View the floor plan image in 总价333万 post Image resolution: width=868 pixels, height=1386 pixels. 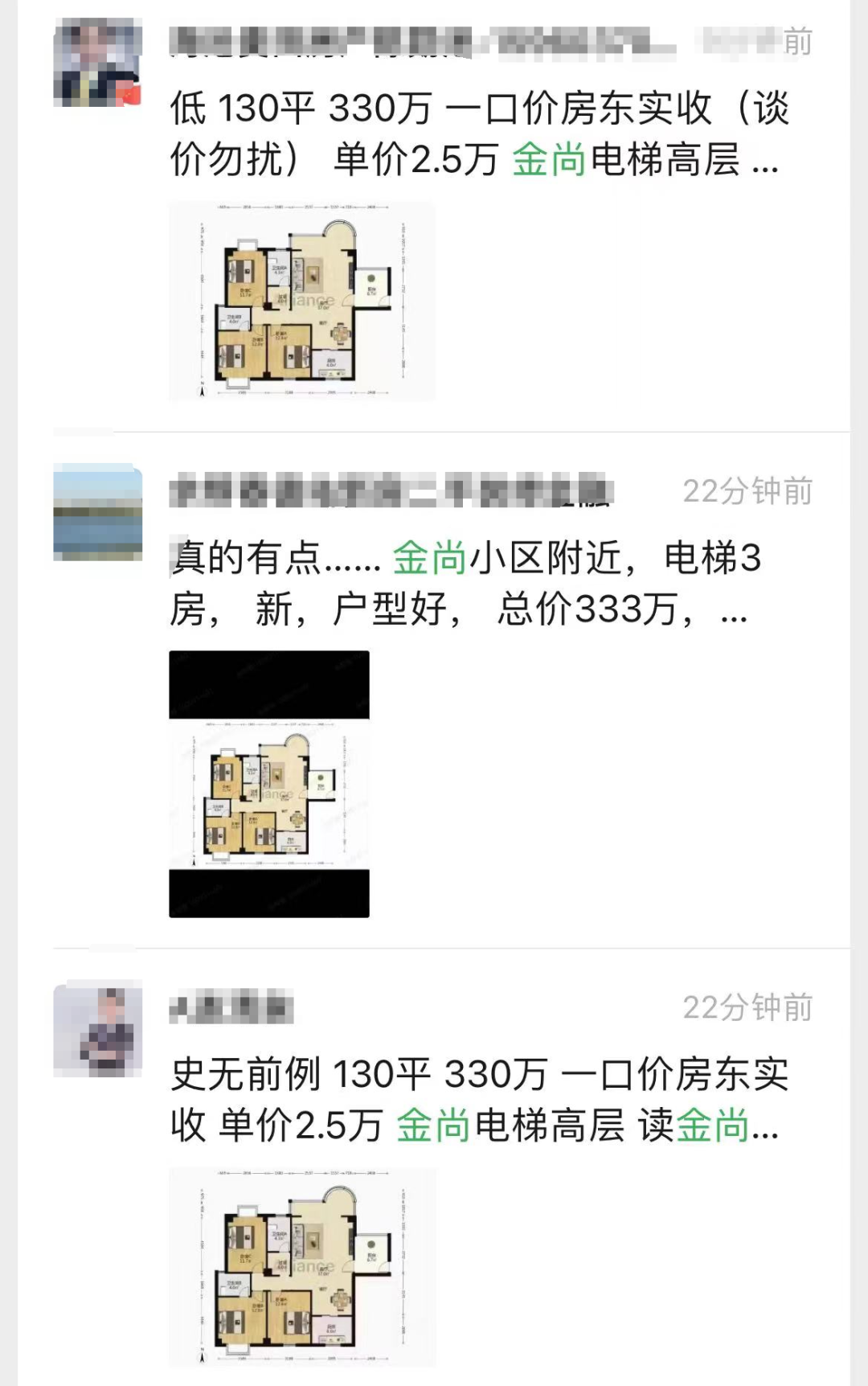269,784
